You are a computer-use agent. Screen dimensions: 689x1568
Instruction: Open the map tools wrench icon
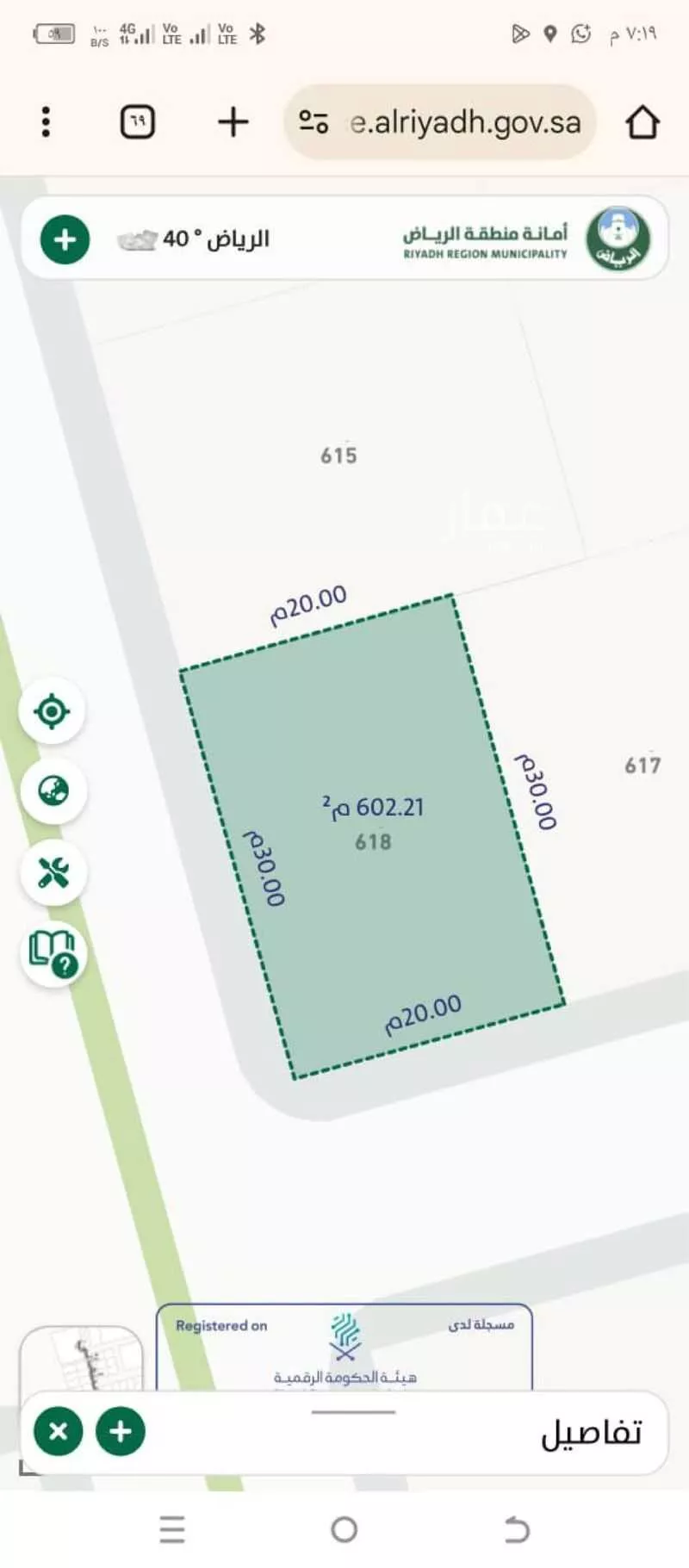tap(53, 873)
